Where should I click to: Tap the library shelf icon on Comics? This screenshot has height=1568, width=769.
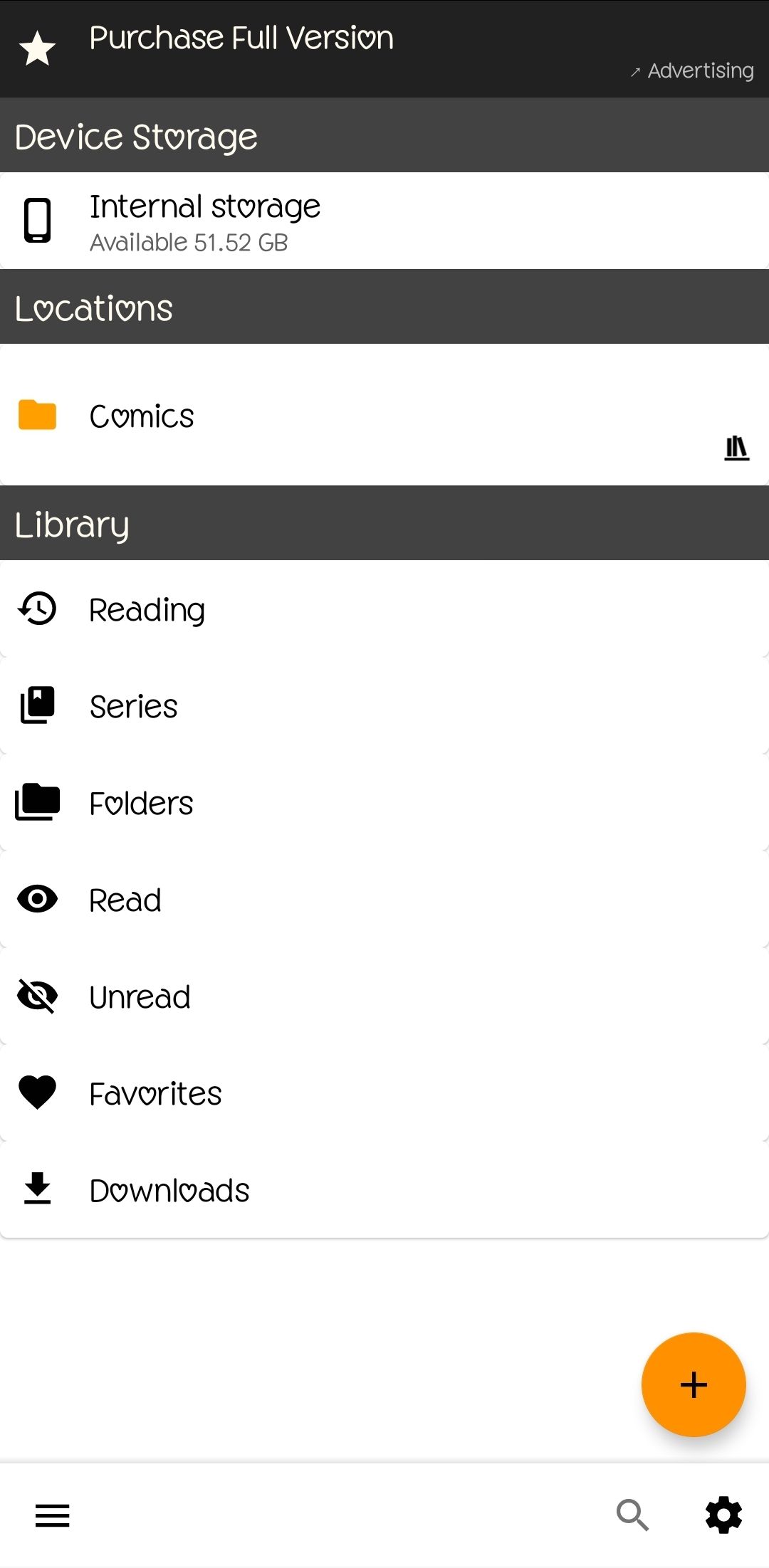coord(737,448)
